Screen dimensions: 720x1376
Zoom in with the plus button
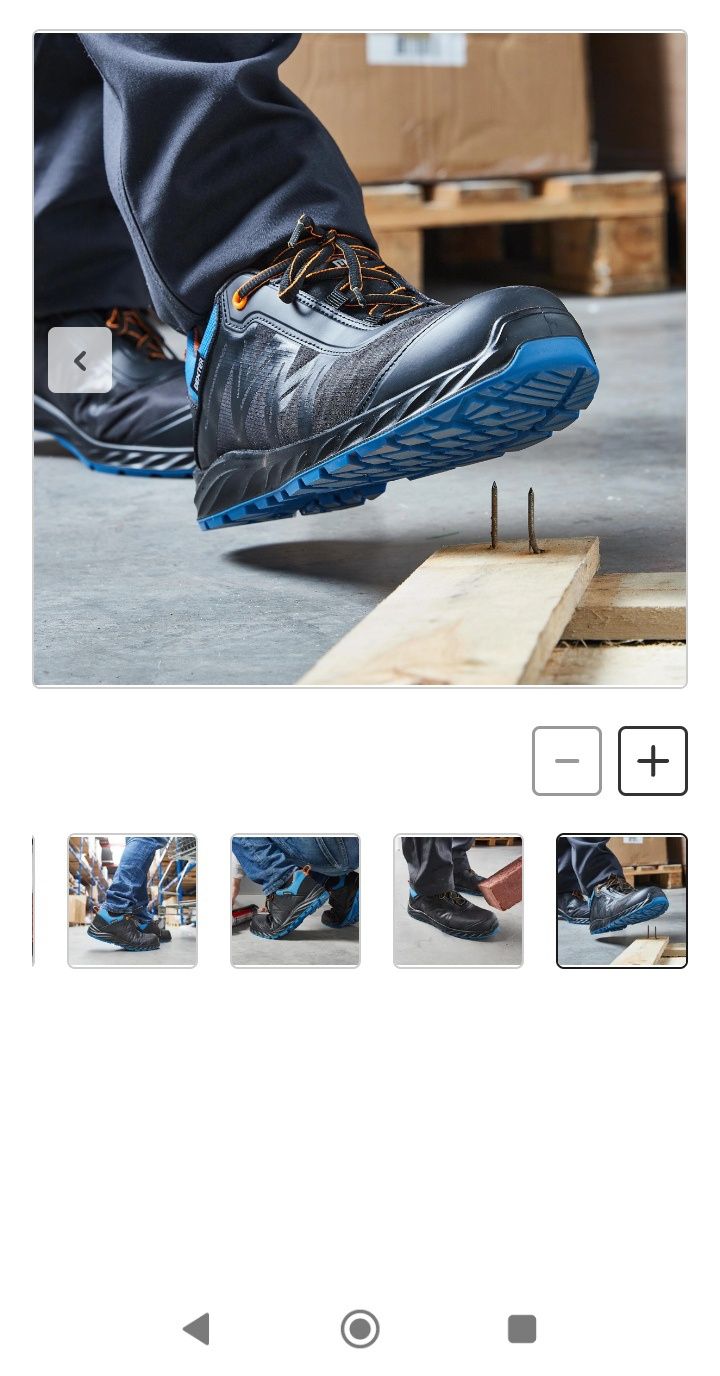click(652, 761)
